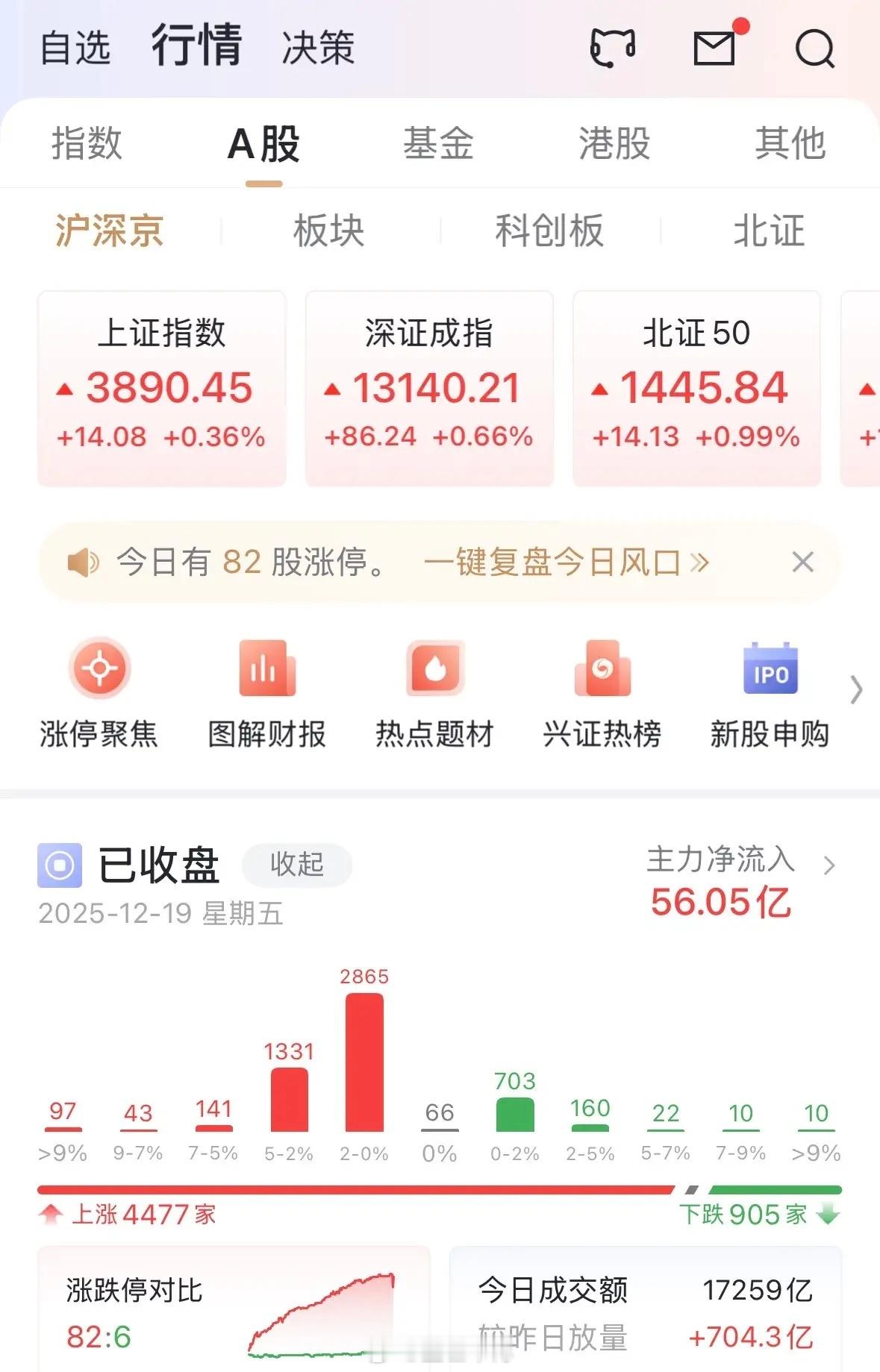
Task: Select the 自选 menu item
Action: tap(76, 48)
